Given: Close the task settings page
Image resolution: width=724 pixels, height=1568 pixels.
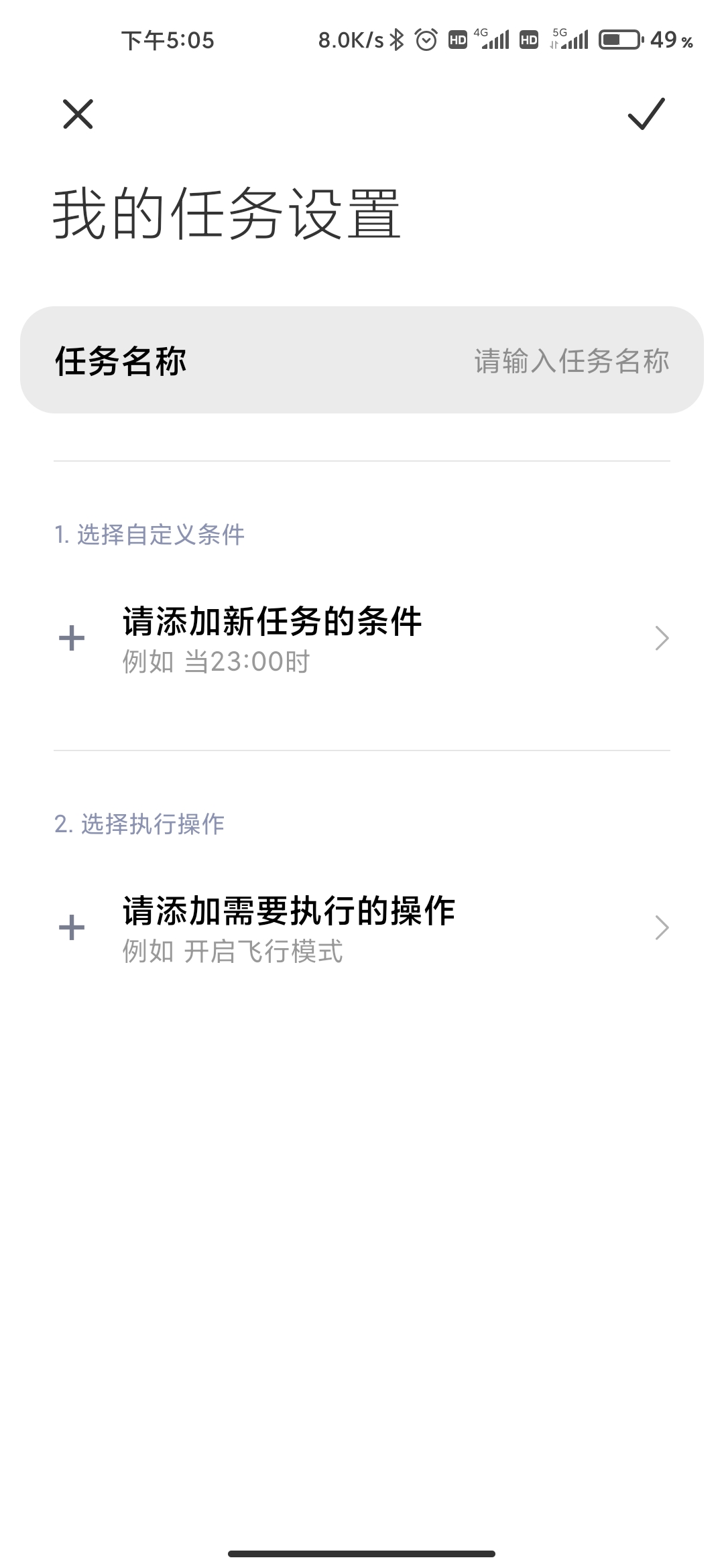Looking at the screenshot, I should coord(78,114).
